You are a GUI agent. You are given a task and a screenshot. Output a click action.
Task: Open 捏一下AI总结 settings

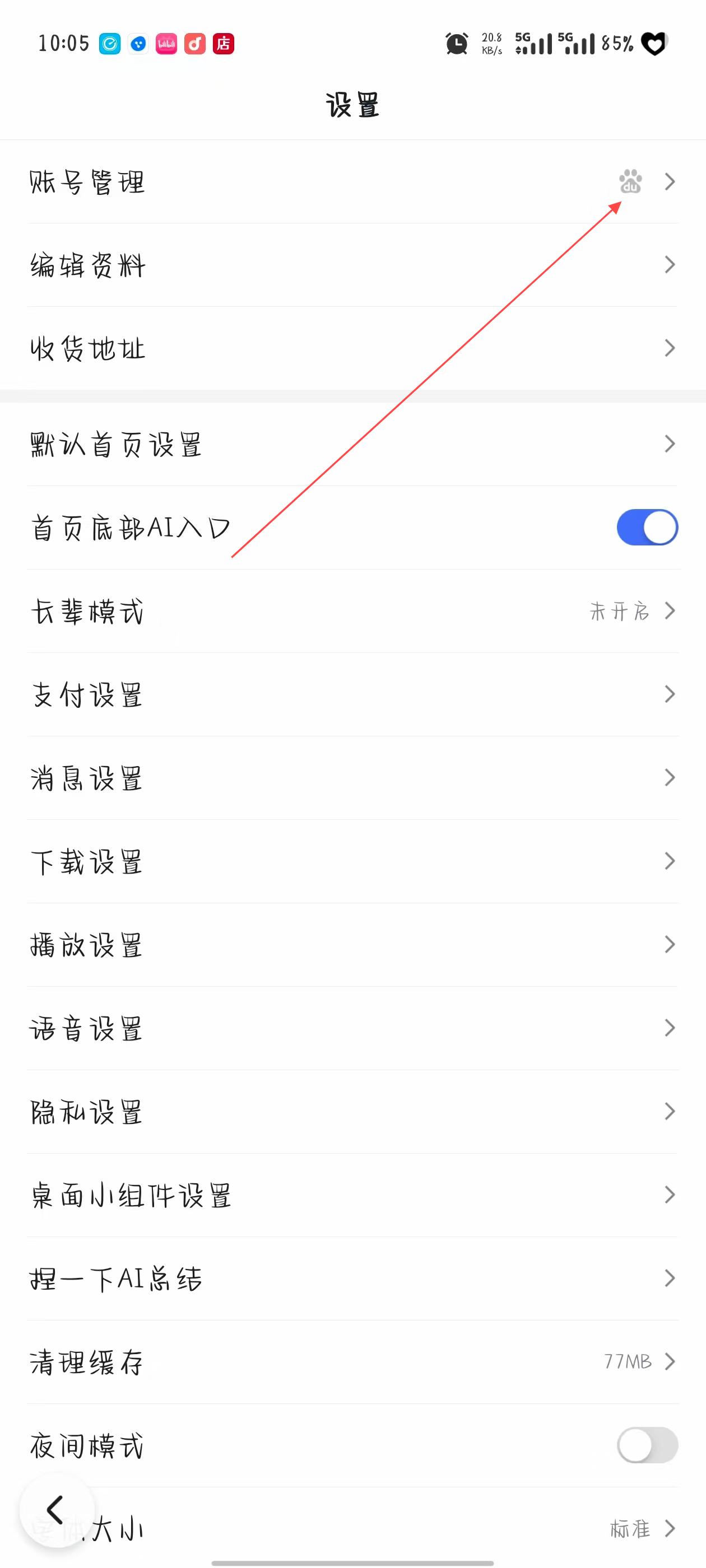352,1278
